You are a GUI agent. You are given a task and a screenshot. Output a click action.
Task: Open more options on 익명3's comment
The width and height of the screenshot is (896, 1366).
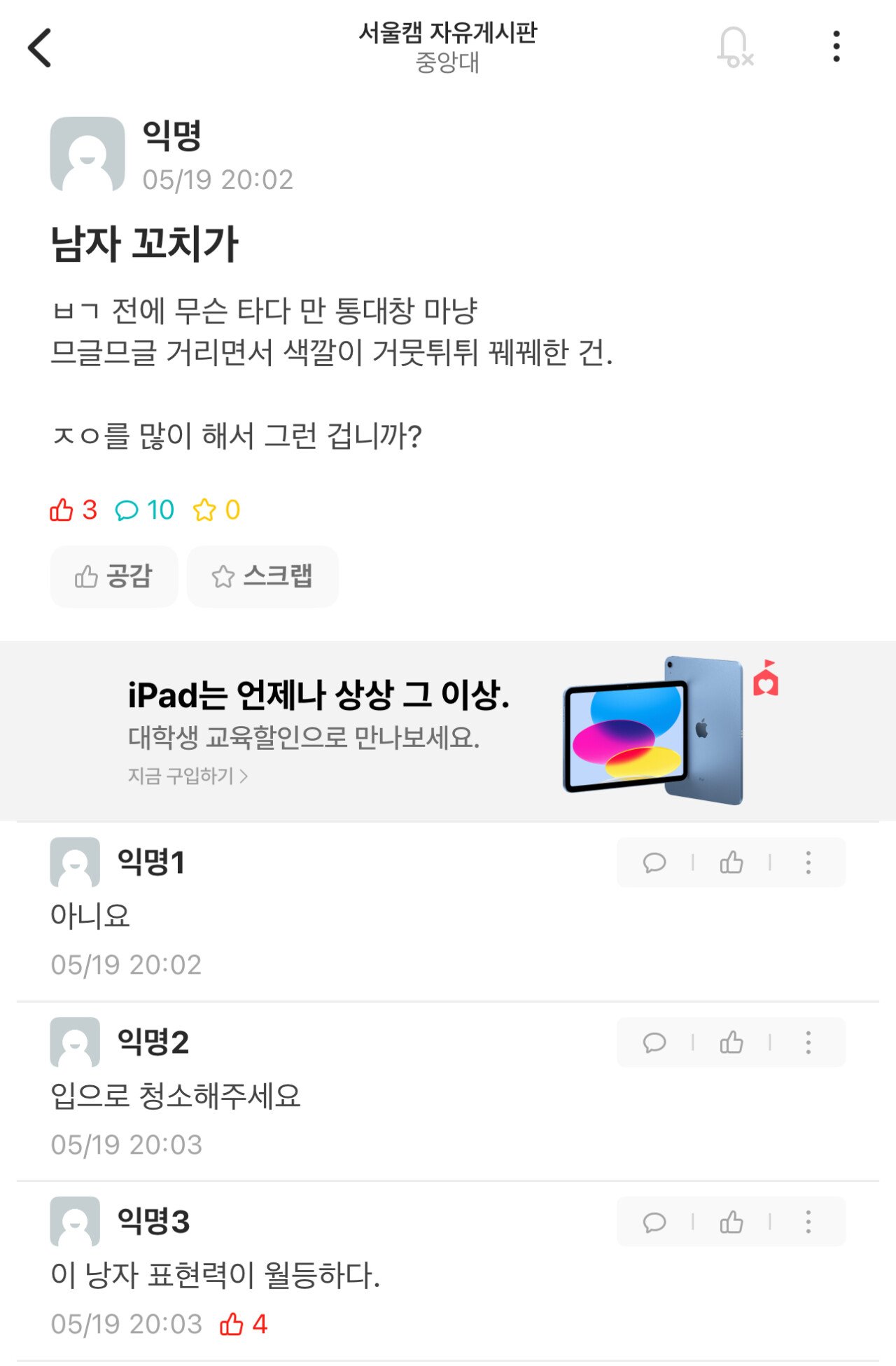point(808,1222)
